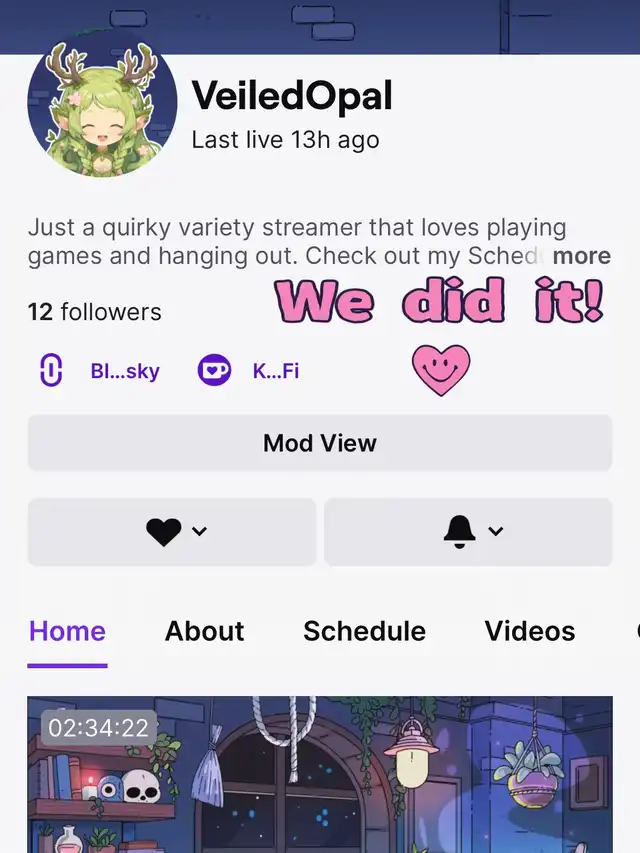Expand the channel description with more
Image resolution: width=640 pixels, height=853 pixels.
tap(581, 256)
